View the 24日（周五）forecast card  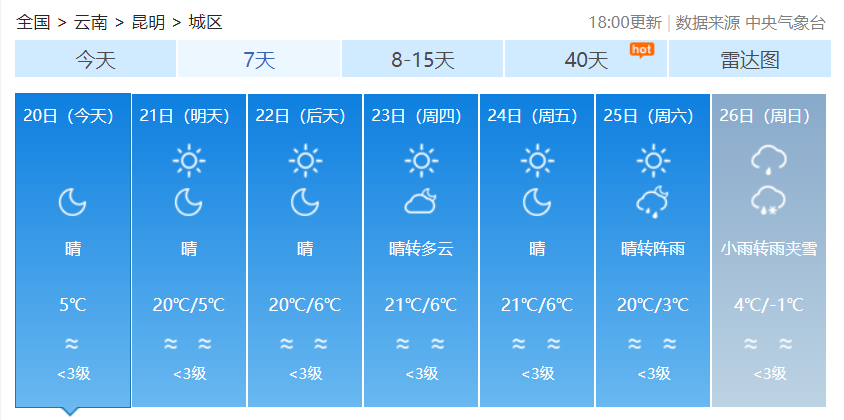(537, 250)
